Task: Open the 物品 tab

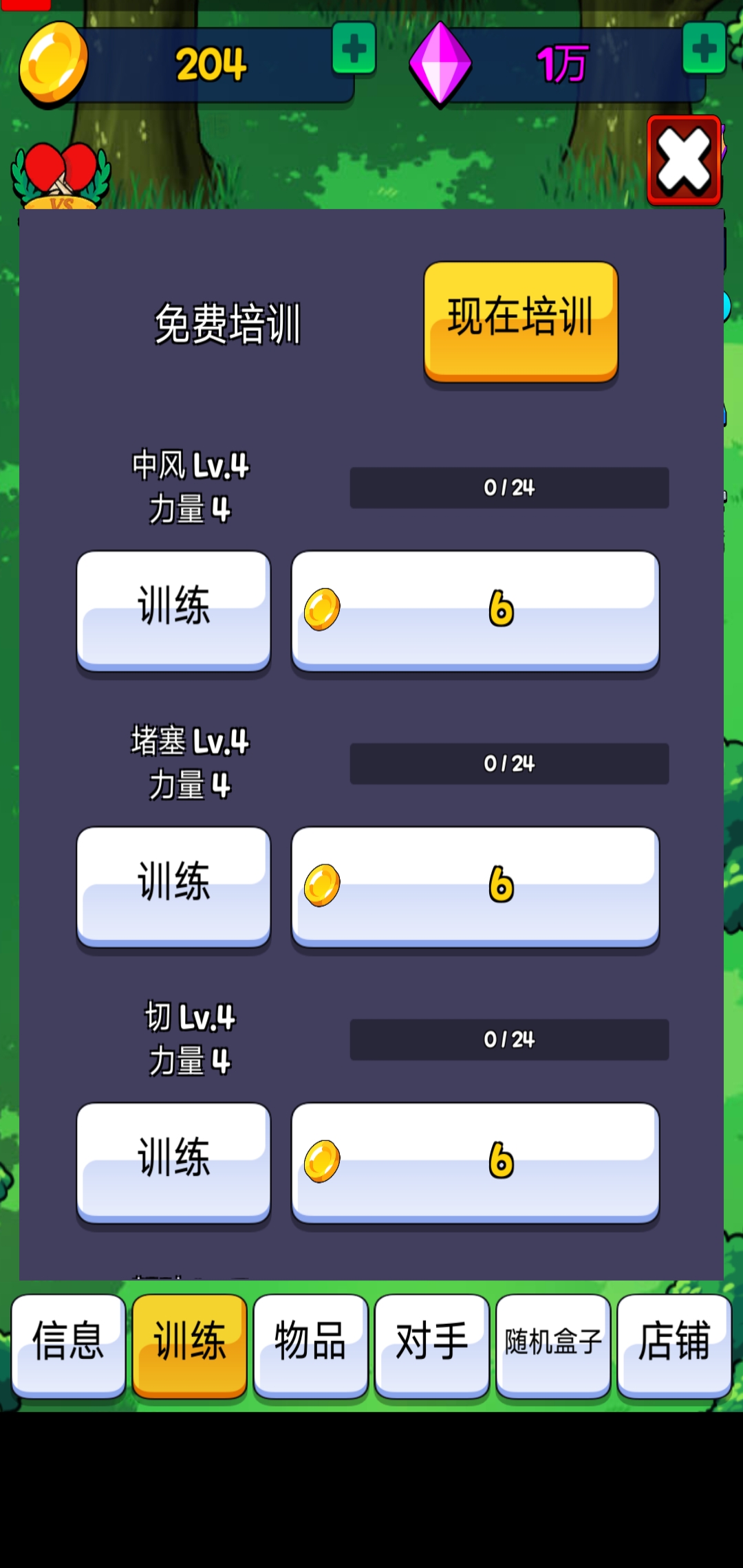Action: [x=311, y=1344]
